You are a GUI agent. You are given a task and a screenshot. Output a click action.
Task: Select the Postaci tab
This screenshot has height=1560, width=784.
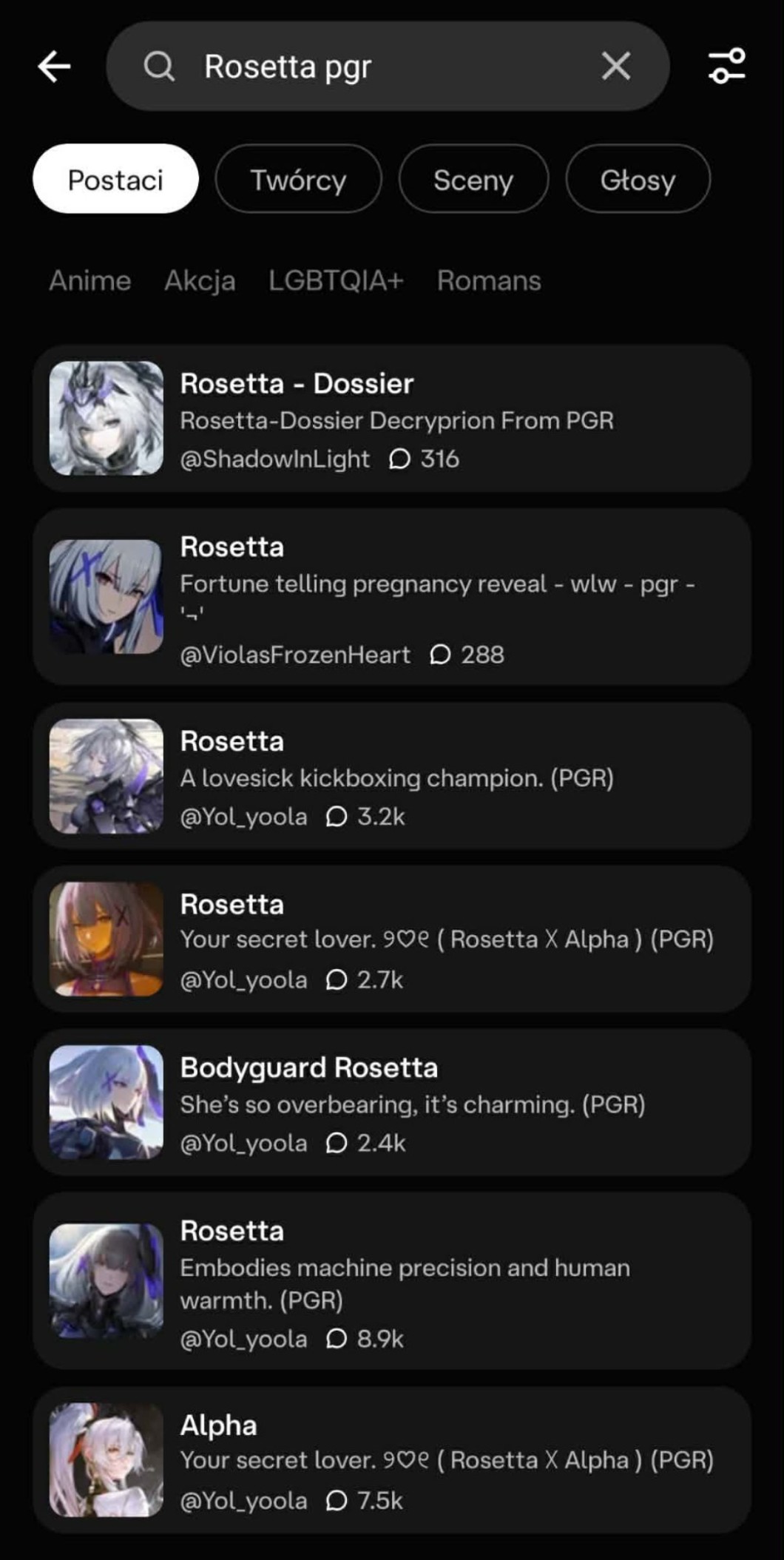pyautogui.click(x=115, y=179)
